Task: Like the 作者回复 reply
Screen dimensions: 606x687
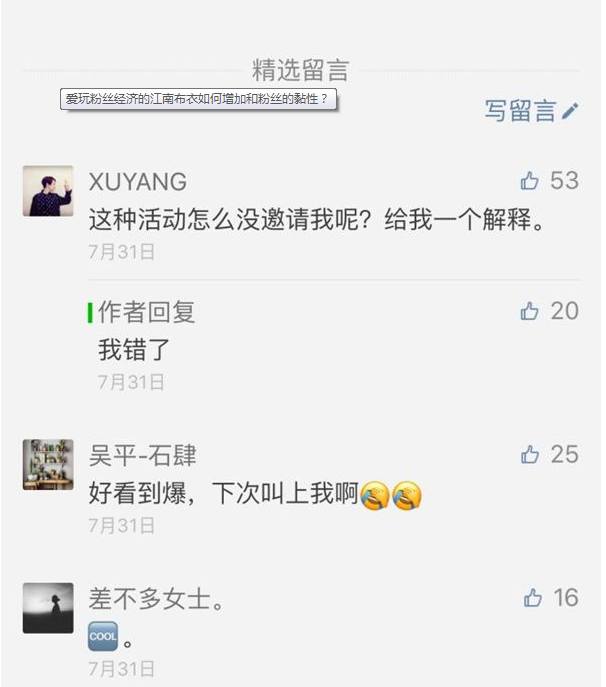Action: (x=530, y=312)
